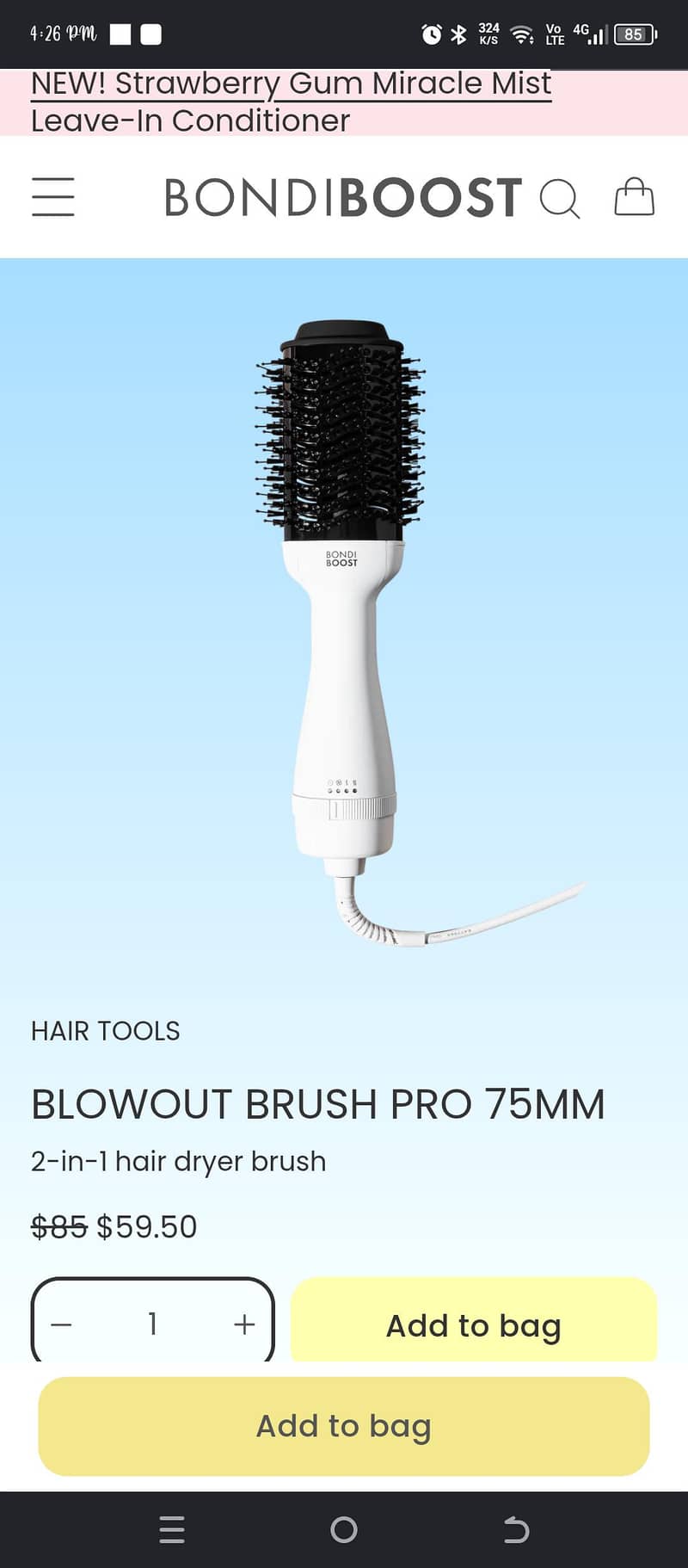The image size is (688, 1568).
Task: Tap the BondiBoost logo to go home
Action: (x=343, y=197)
